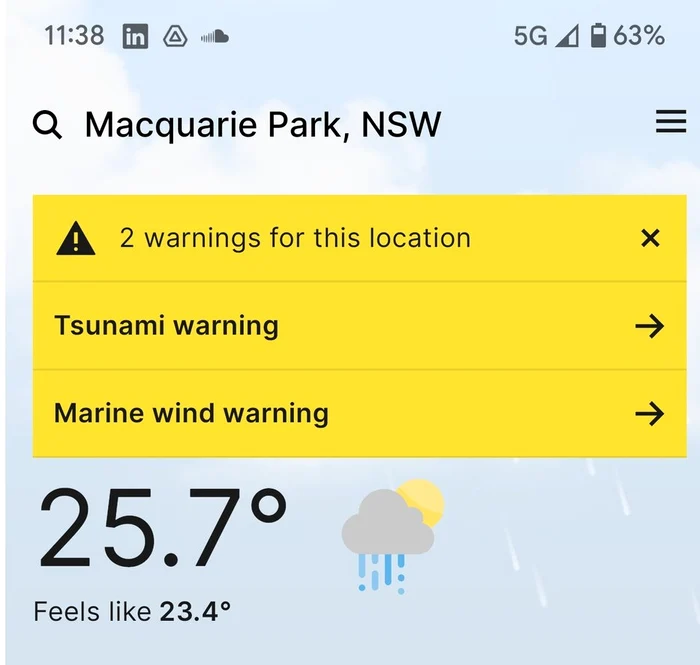Dismiss the warnings banner
The image size is (700, 665).
click(650, 238)
